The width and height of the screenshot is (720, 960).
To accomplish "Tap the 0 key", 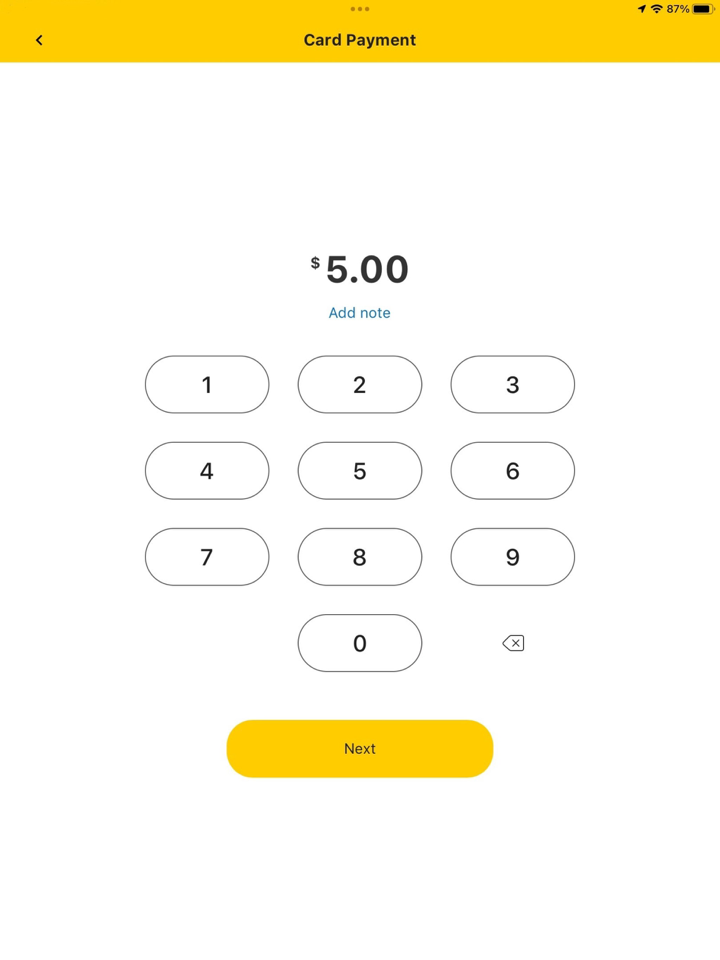I will (x=360, y=643).
